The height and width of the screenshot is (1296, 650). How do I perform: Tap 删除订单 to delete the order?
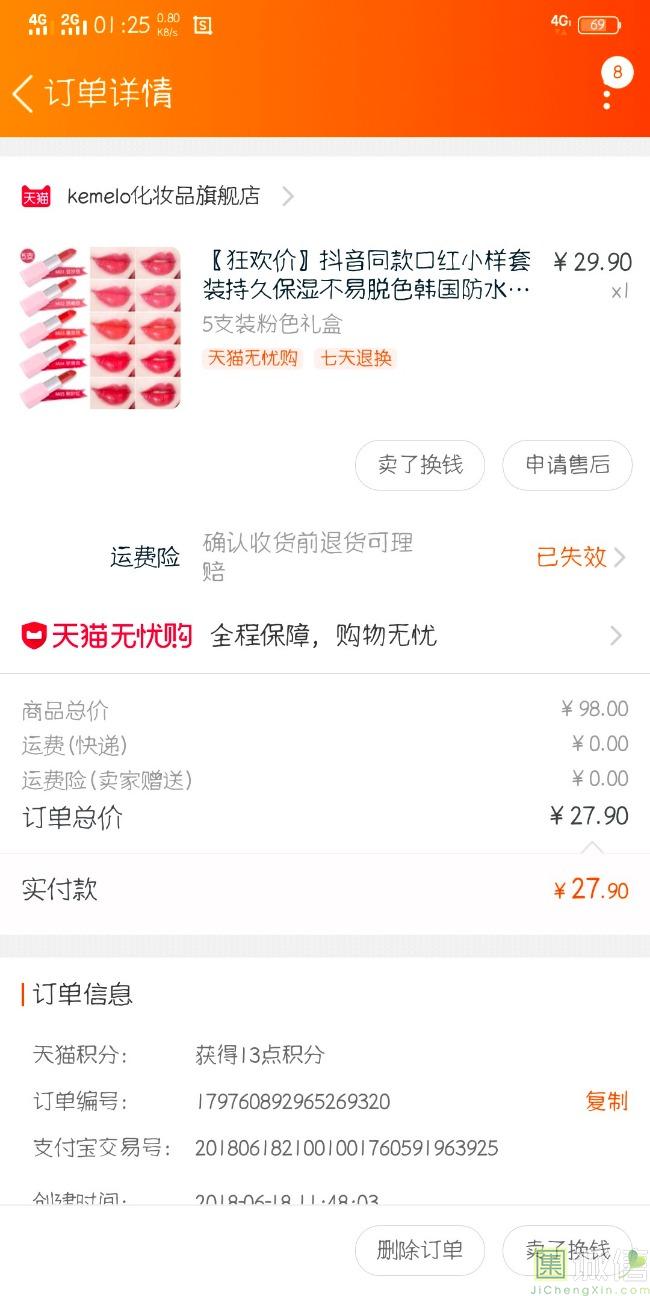(x=420, y=1250)
